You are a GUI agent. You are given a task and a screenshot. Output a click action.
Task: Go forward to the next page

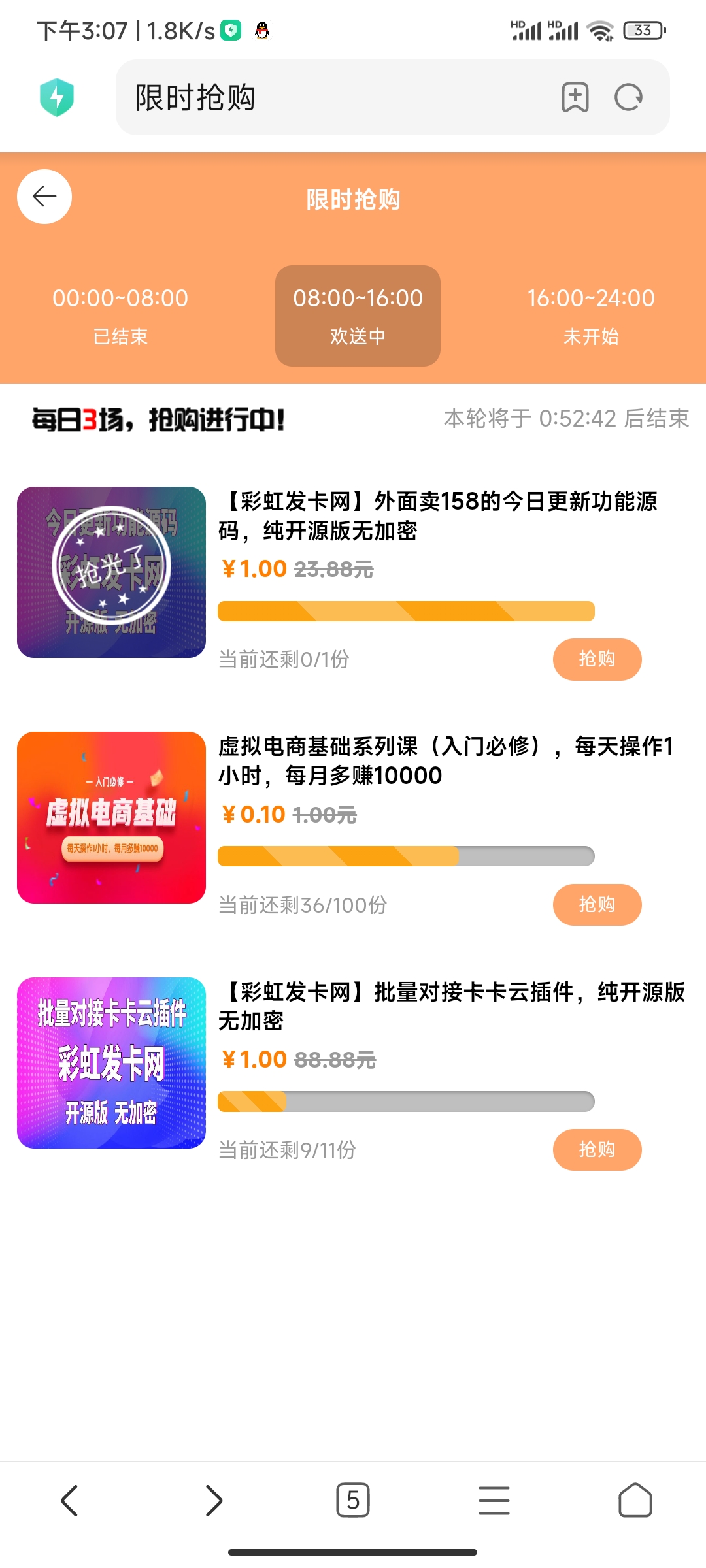tap(213, 1500)
